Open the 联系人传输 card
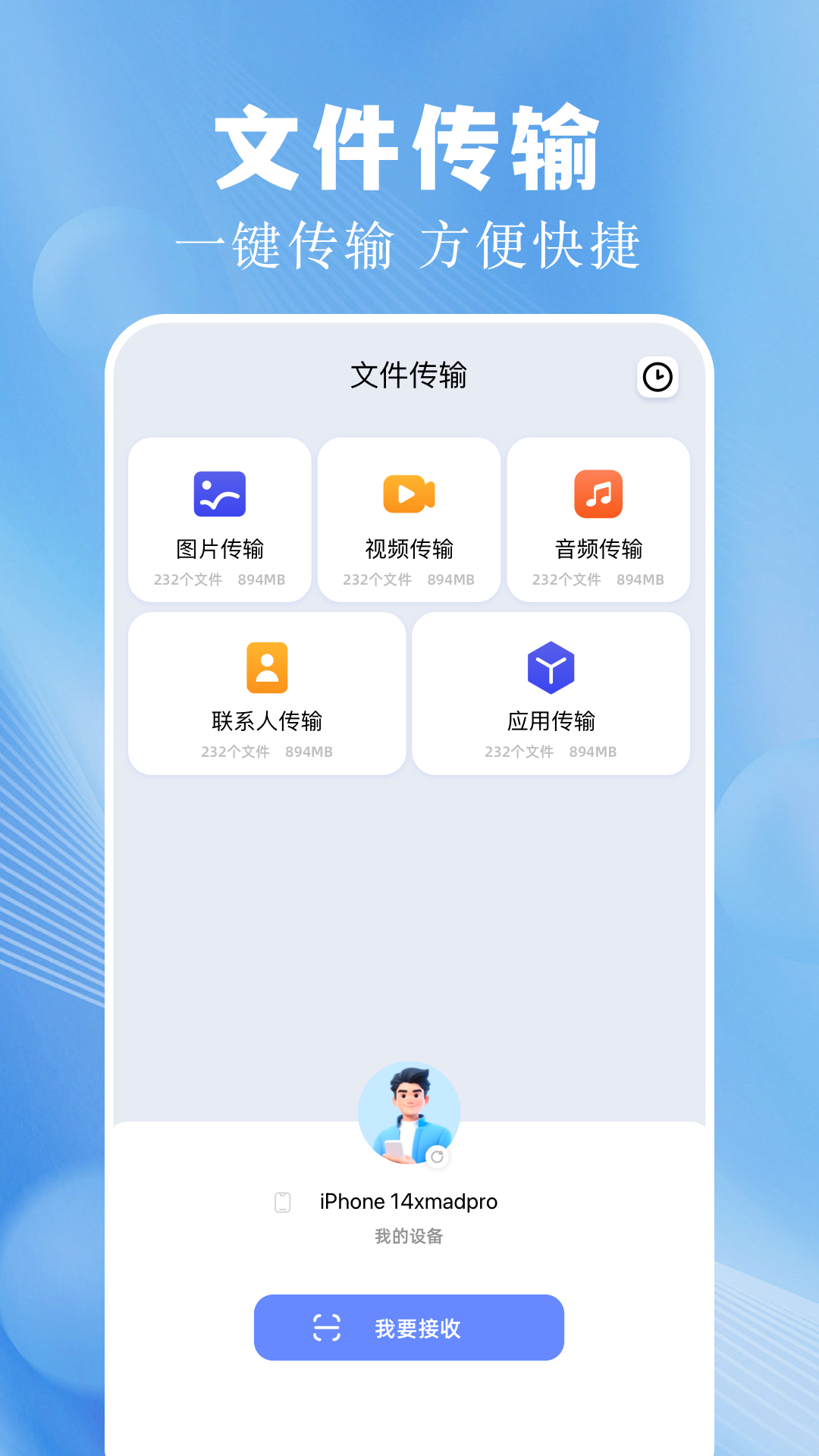819x1456 pixels. (x=267, y=692)
